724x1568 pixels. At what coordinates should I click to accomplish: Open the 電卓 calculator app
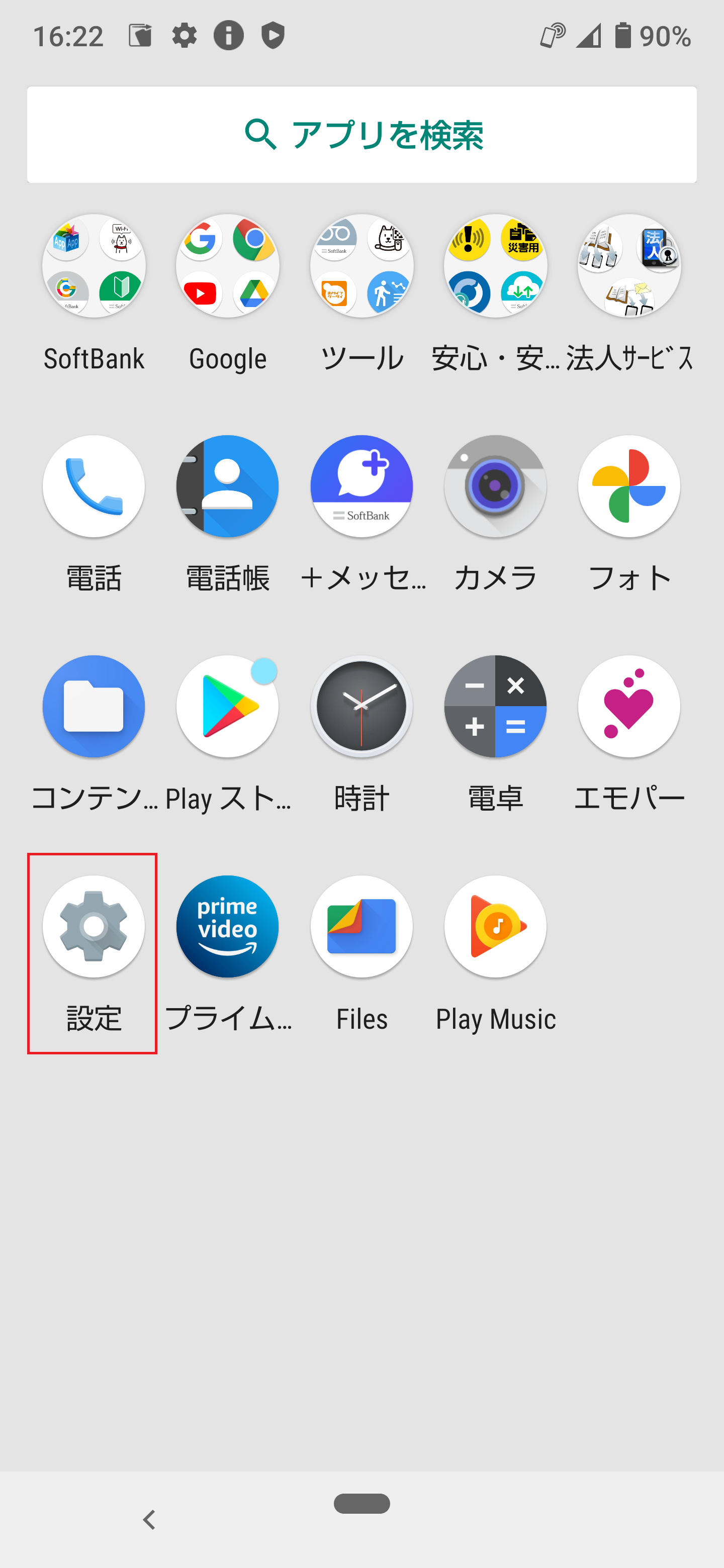[495, 706]
